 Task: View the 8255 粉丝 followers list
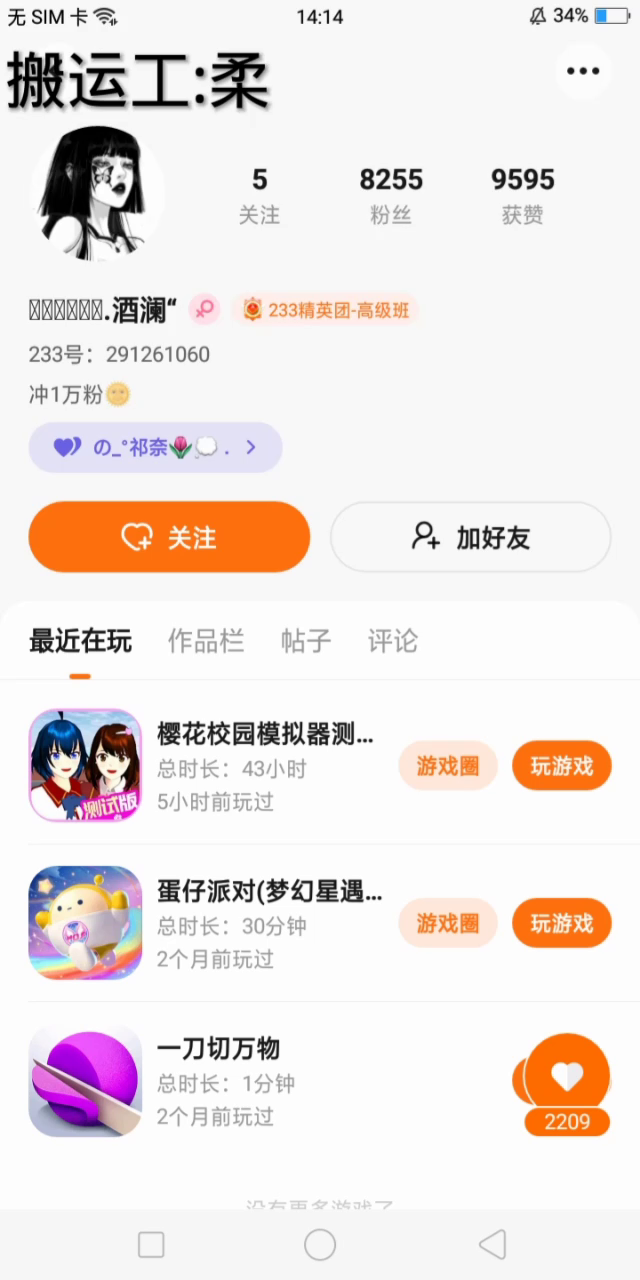(x=391, y=195)
